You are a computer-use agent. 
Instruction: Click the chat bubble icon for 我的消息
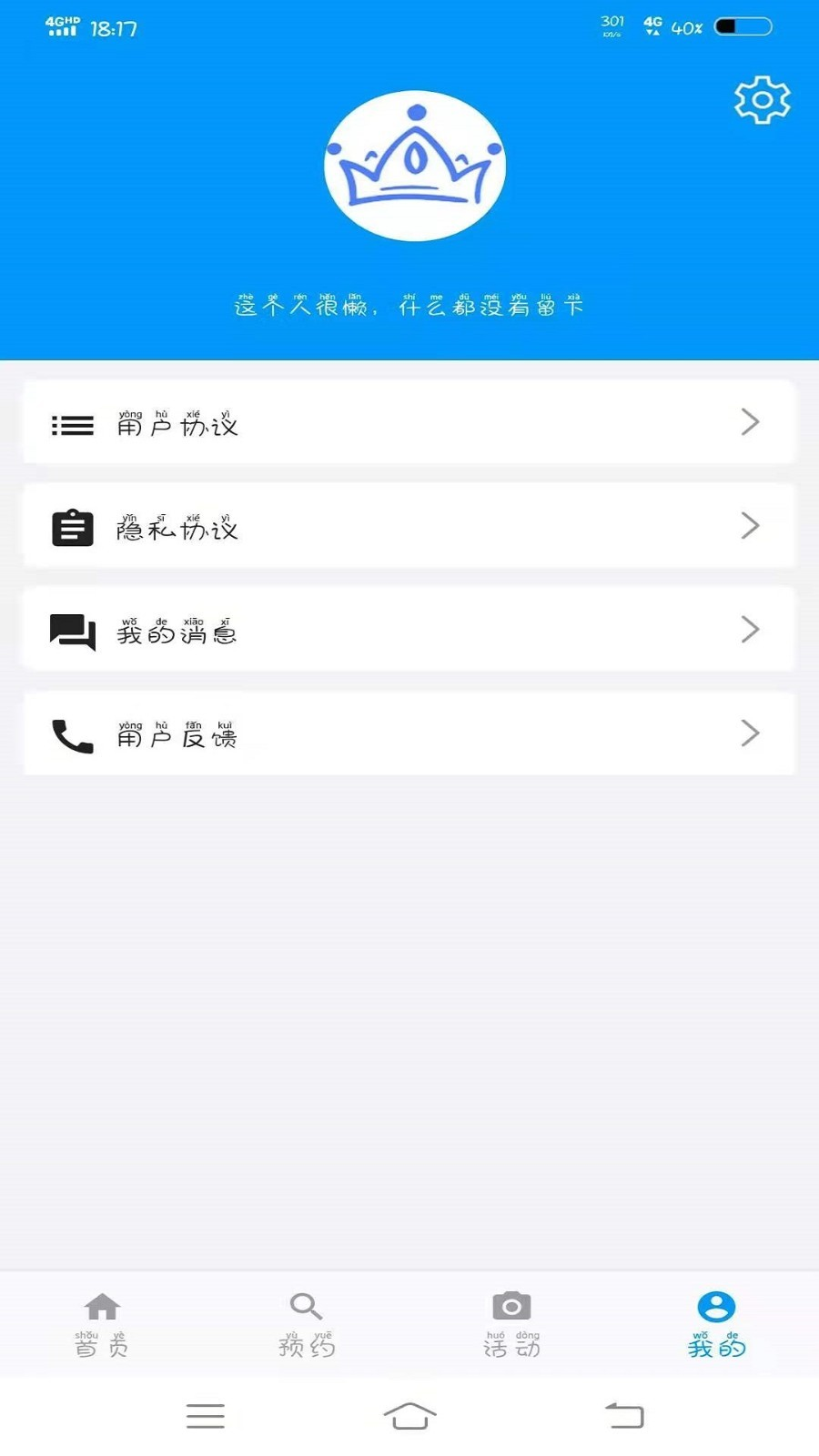click(x=73, y=632)
